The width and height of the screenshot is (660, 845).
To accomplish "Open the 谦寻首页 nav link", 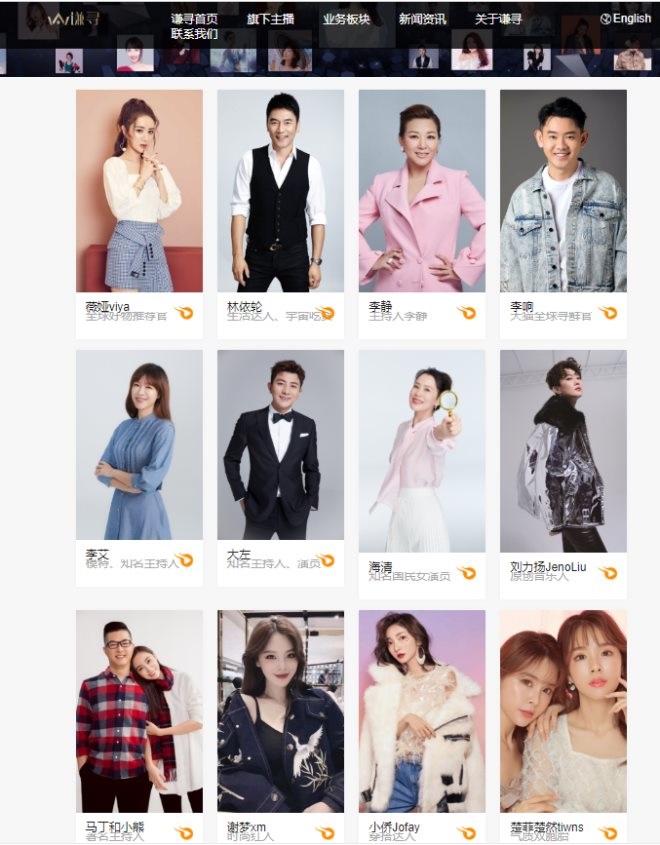I will tap(194, 19).
